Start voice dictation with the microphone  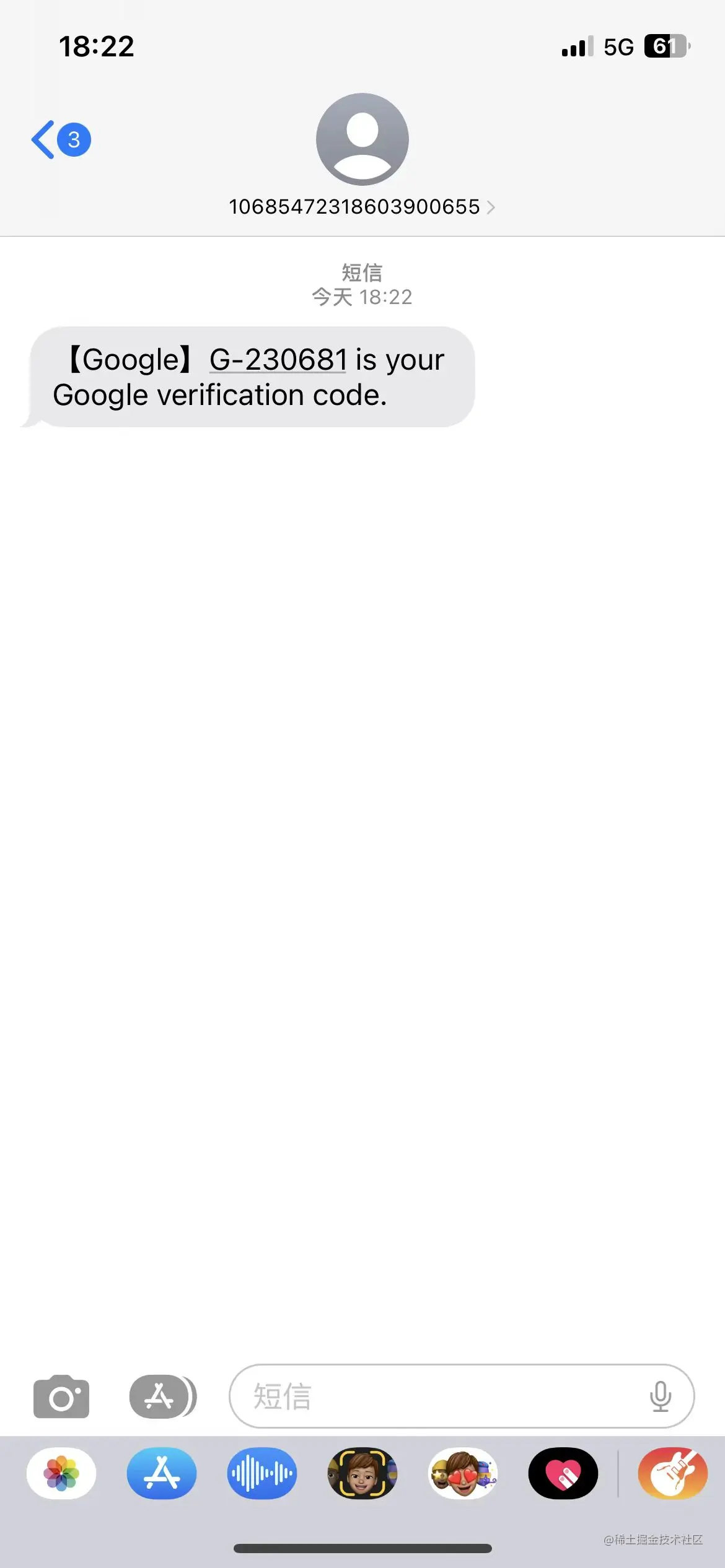(x=660, y=1397)
